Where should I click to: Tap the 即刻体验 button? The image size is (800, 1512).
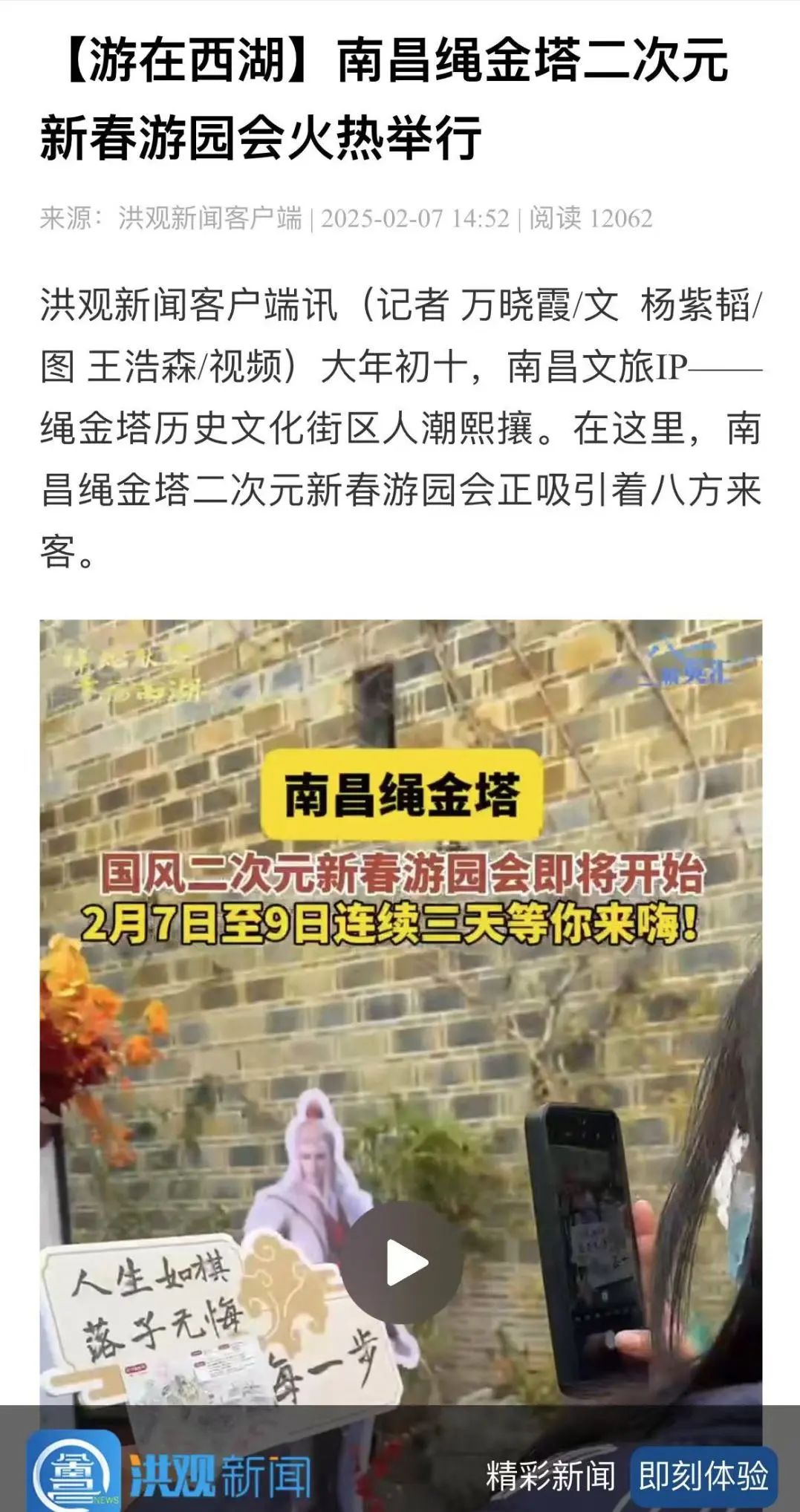pos(703,1475)
